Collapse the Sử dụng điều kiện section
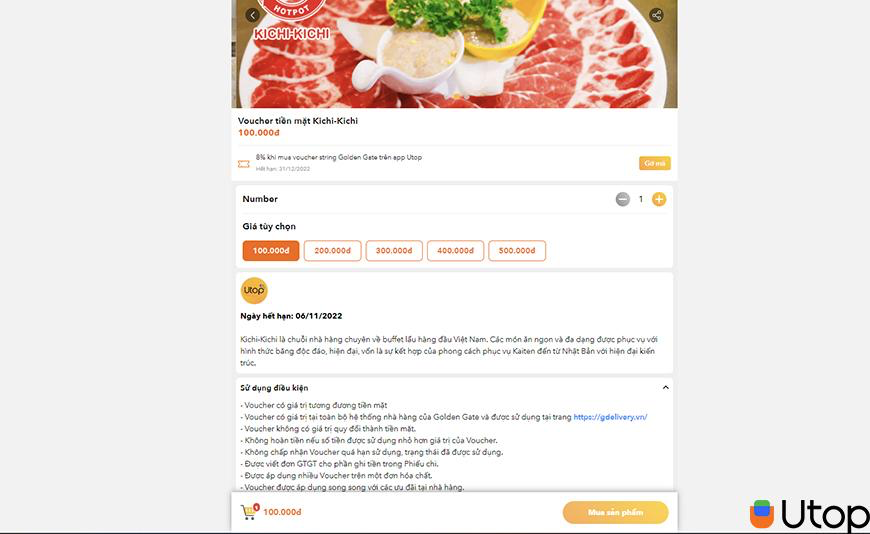 click(x=665, y=387)
